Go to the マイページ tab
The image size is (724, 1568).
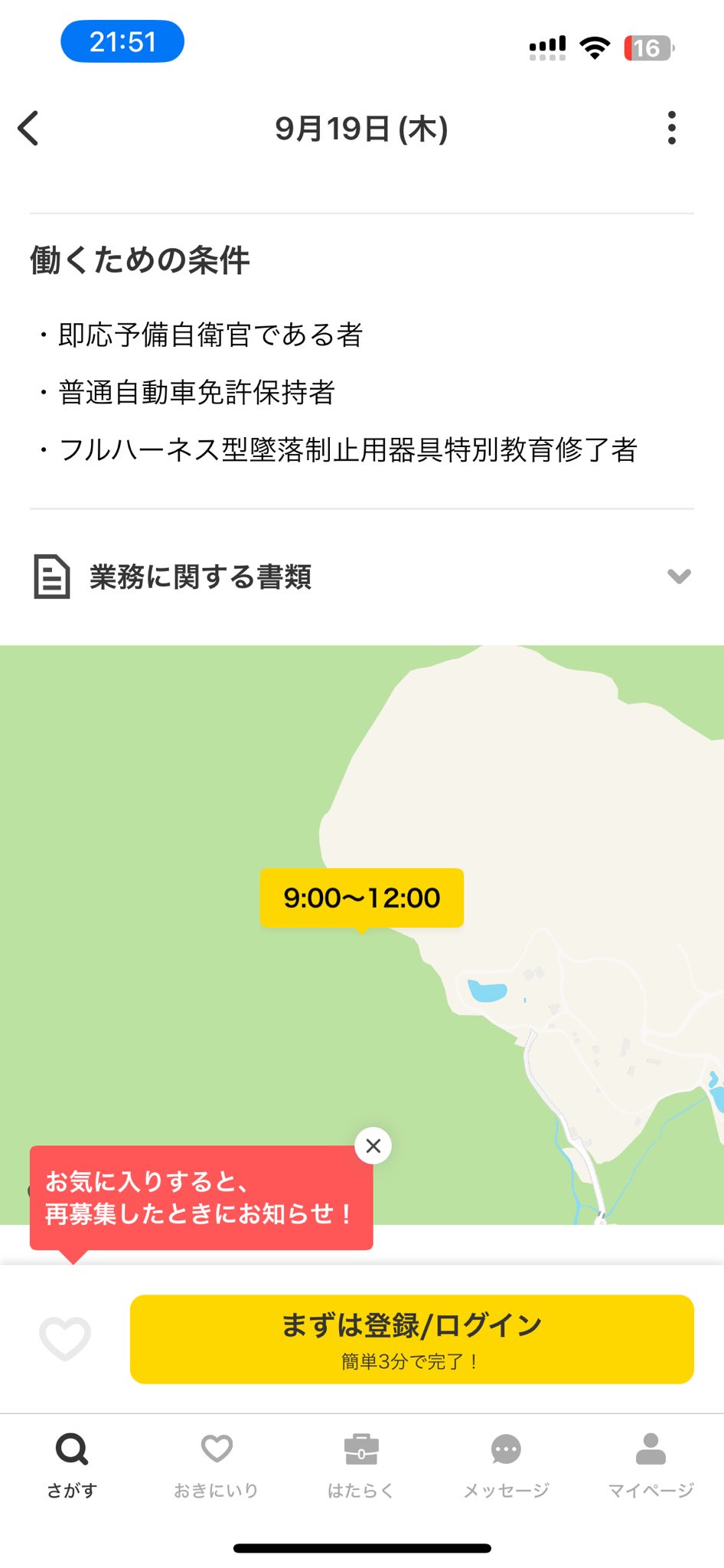click(651, 1464)
